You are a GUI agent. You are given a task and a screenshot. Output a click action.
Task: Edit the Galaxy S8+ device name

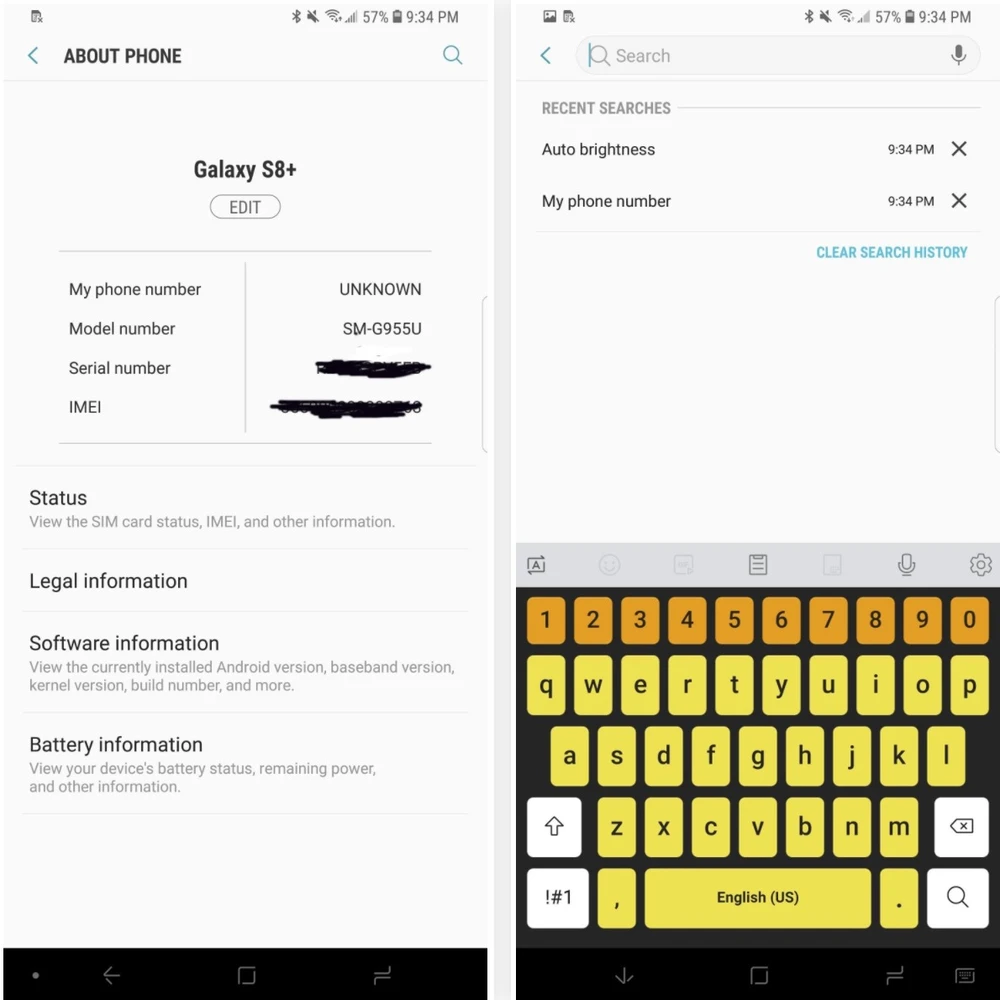(x=245, y=207)
